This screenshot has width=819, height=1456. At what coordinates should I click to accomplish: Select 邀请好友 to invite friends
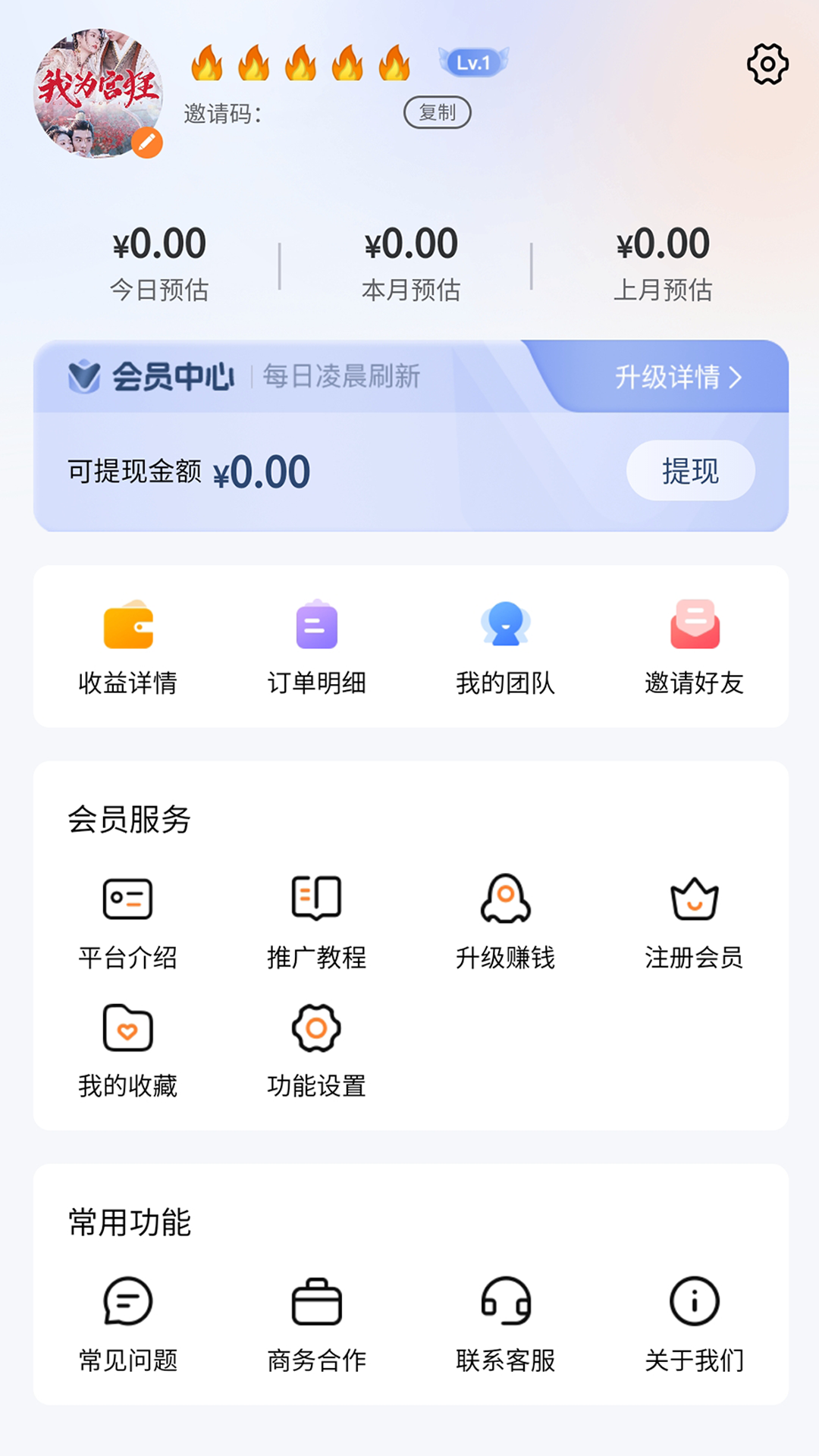click(694, 647)
